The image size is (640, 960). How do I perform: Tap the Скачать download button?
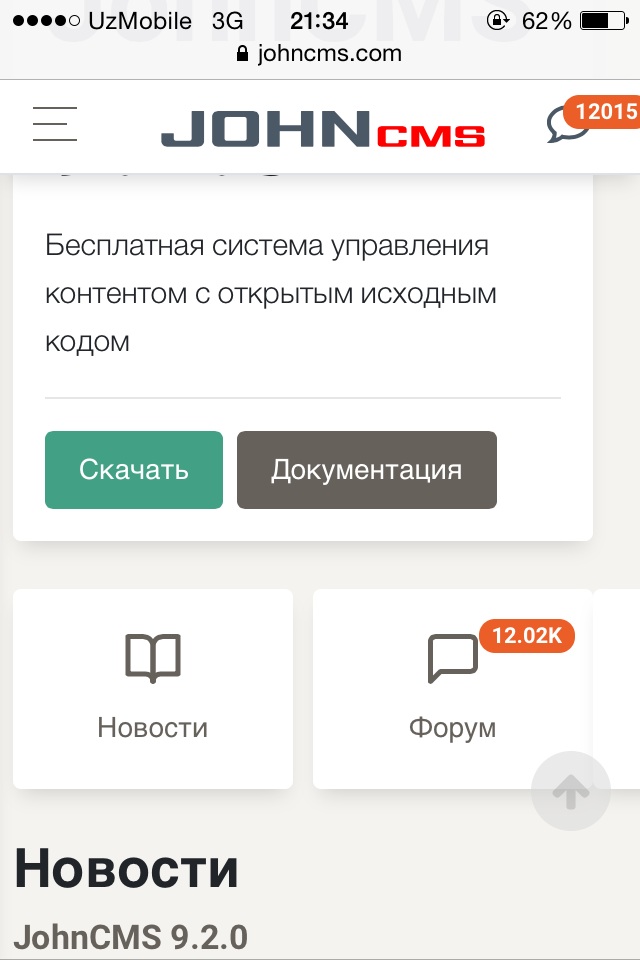(134, 470)
